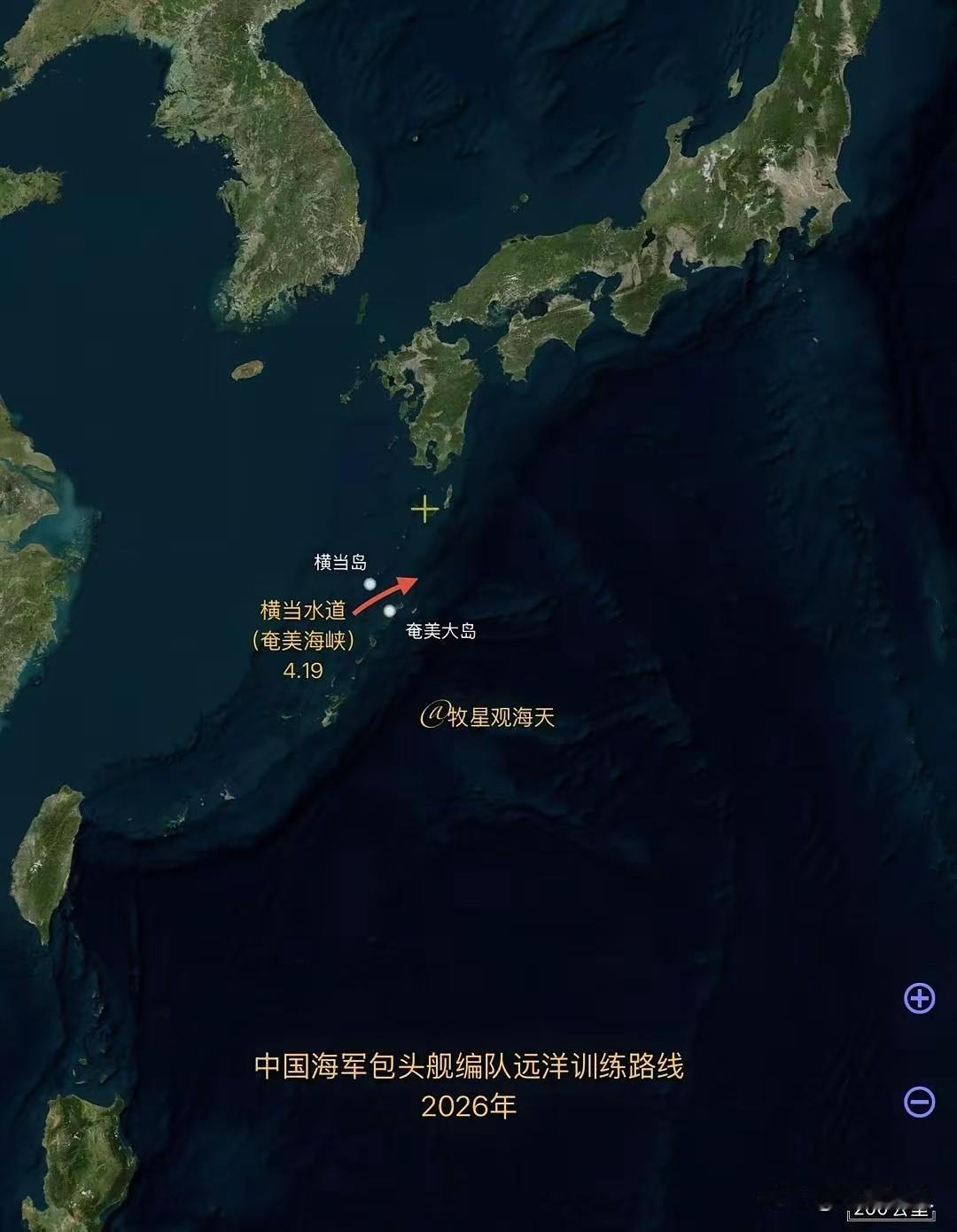The image size is (957, 1232).
Task: Click the 2026年 text below the title
Action: point(468,1105)
